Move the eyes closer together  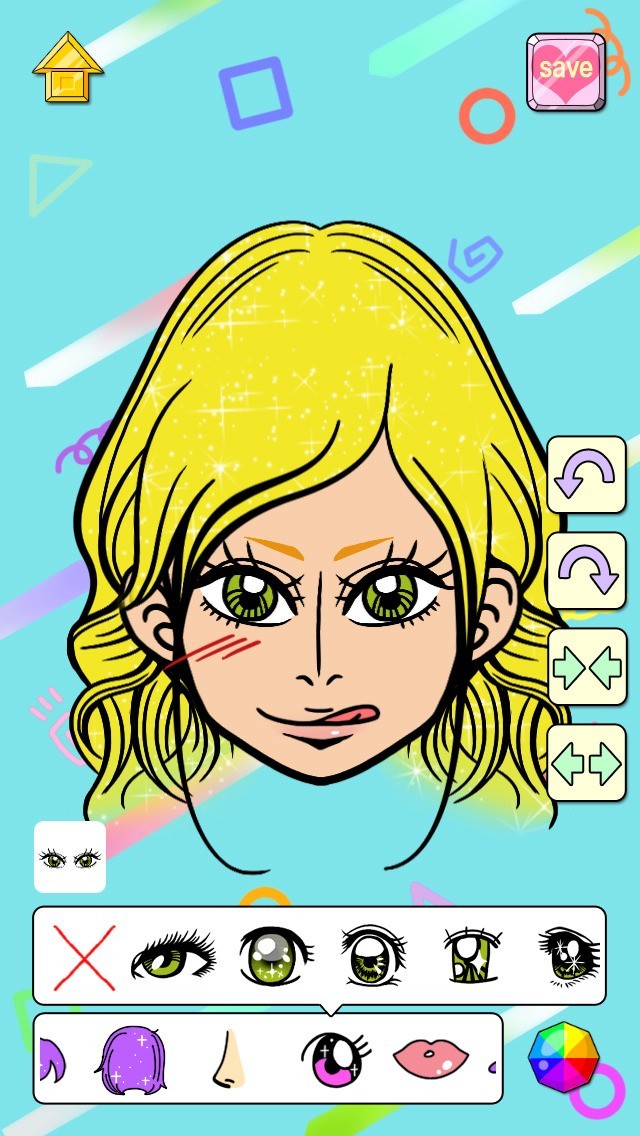[586, 667]
